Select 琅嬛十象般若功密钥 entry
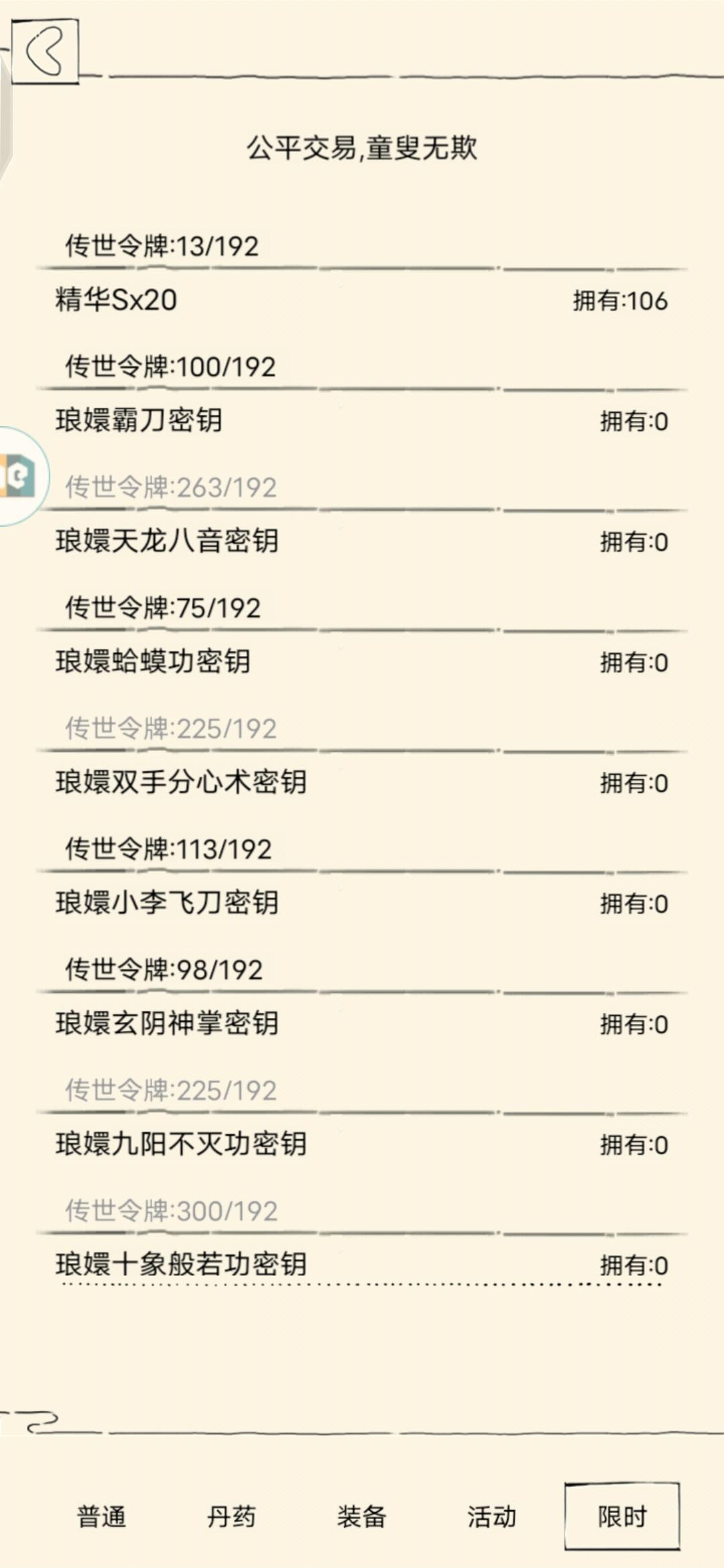 coord(362,1265)
